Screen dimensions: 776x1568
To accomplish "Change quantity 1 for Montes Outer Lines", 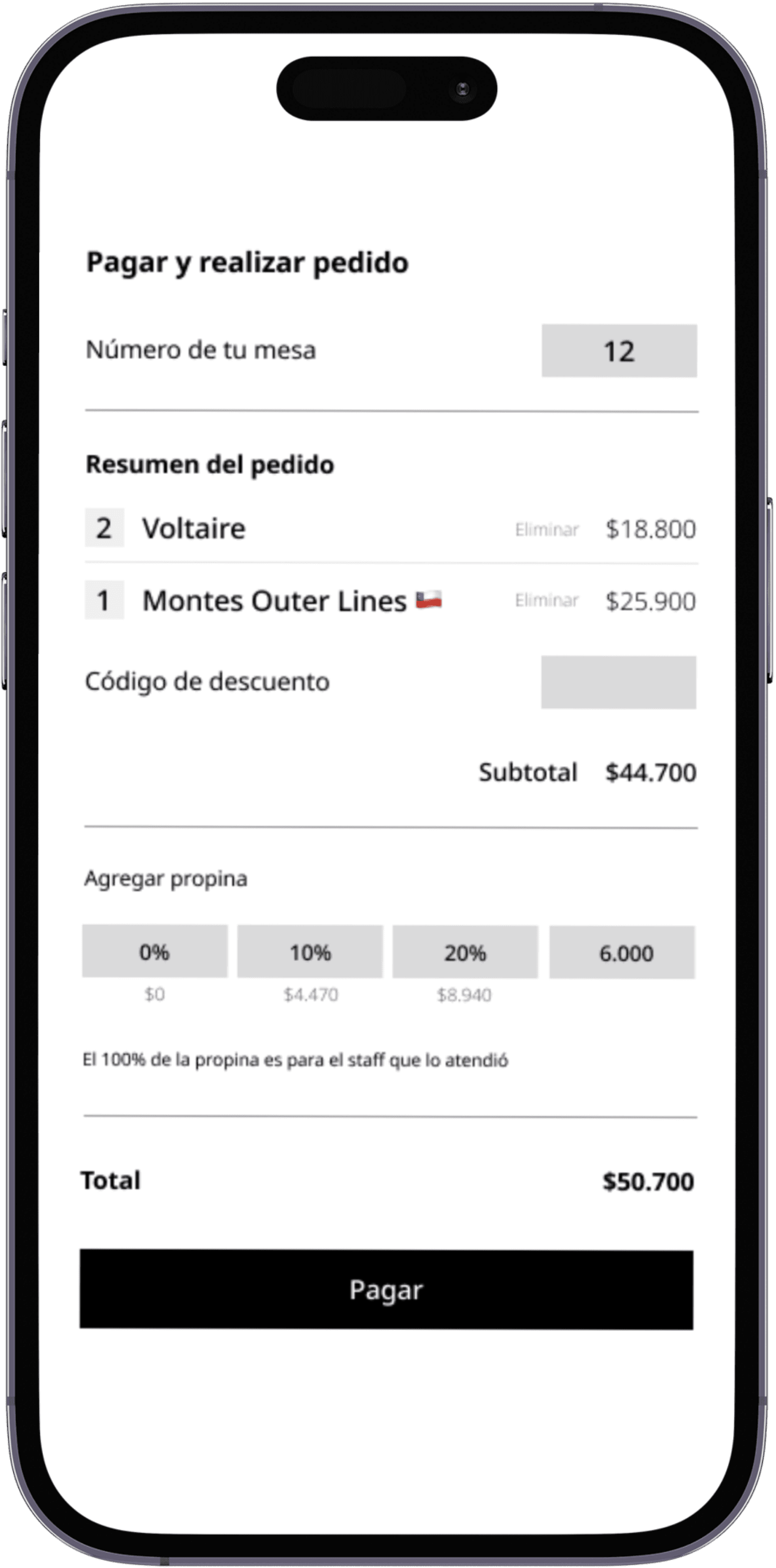I will 104,600.
